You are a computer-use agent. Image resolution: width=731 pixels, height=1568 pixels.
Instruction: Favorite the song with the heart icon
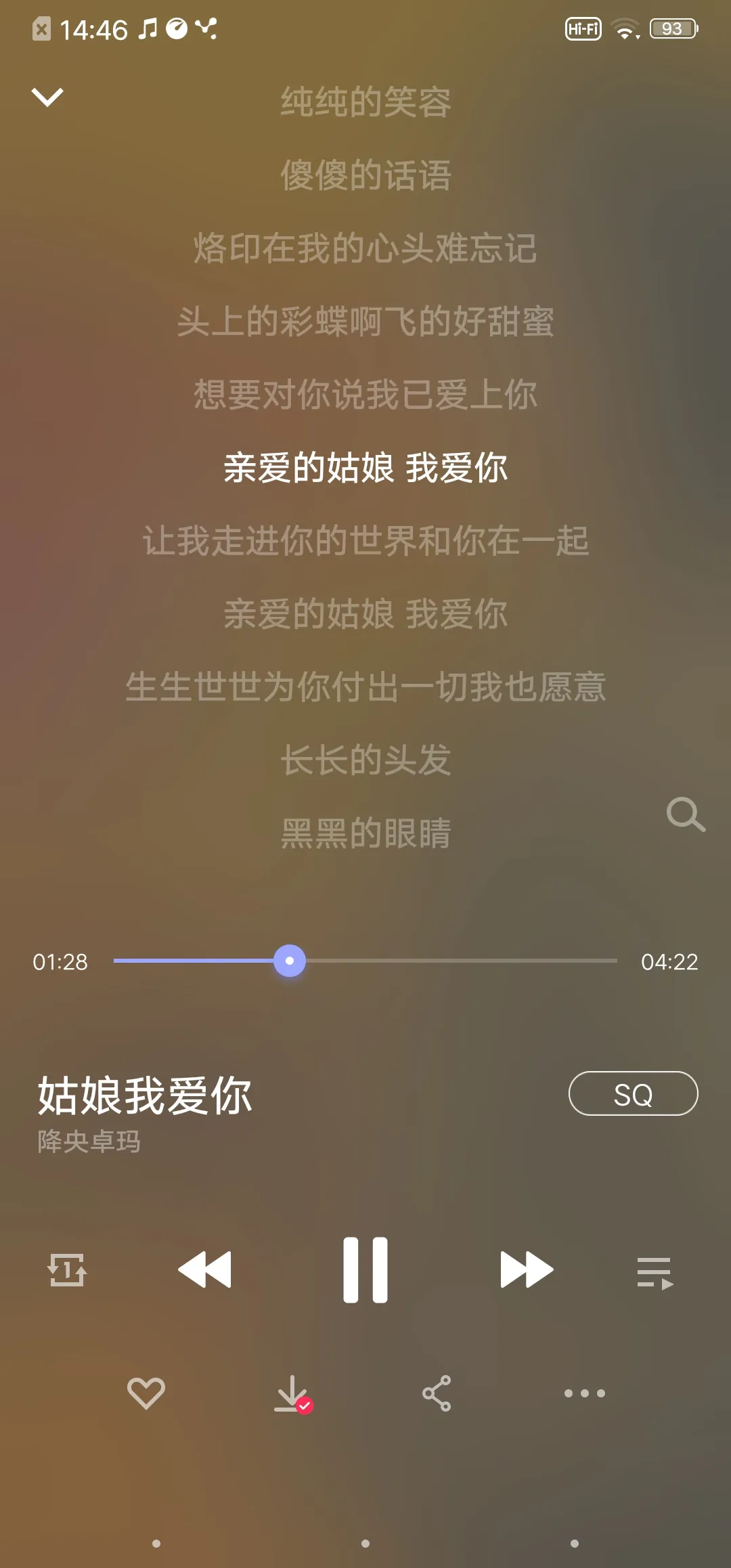(x=146, y=1393)
